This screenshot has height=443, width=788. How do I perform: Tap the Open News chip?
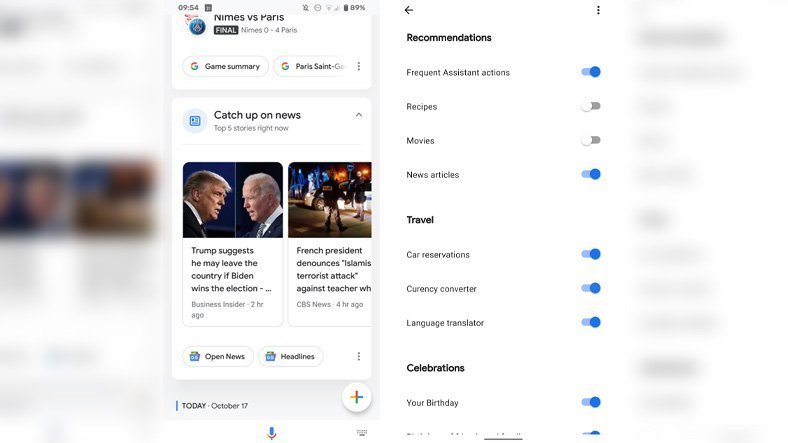pos(217,356)
